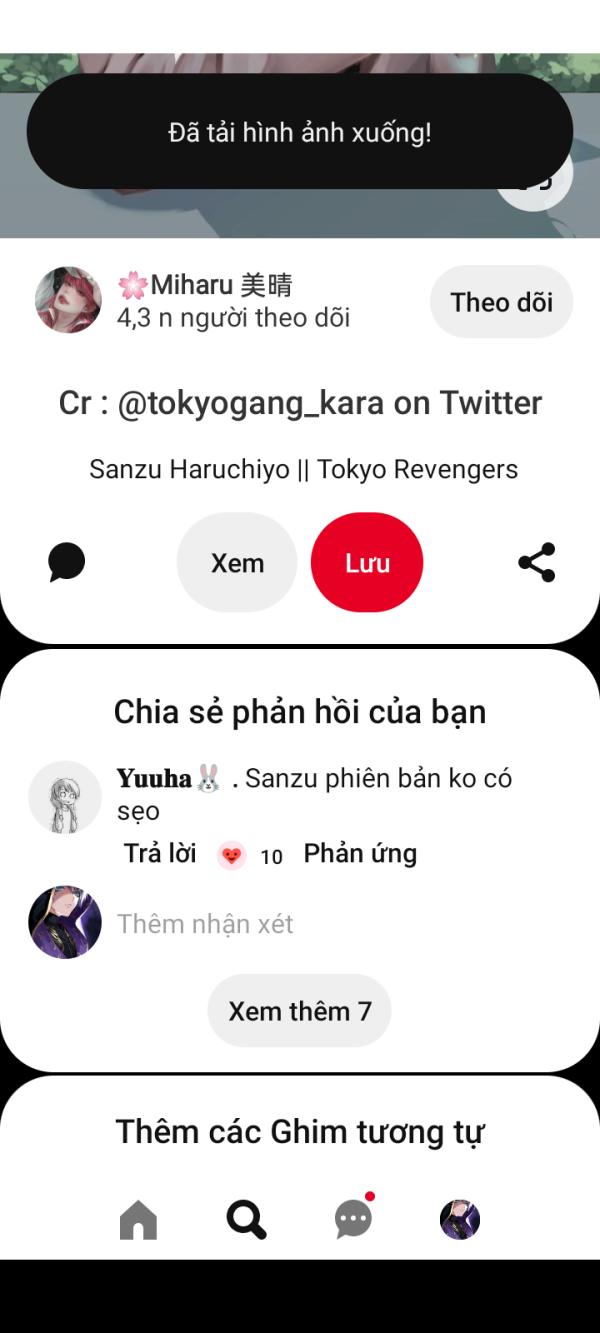
Task: Open Yuuha's profile picture
Action: tap(65, 797)
